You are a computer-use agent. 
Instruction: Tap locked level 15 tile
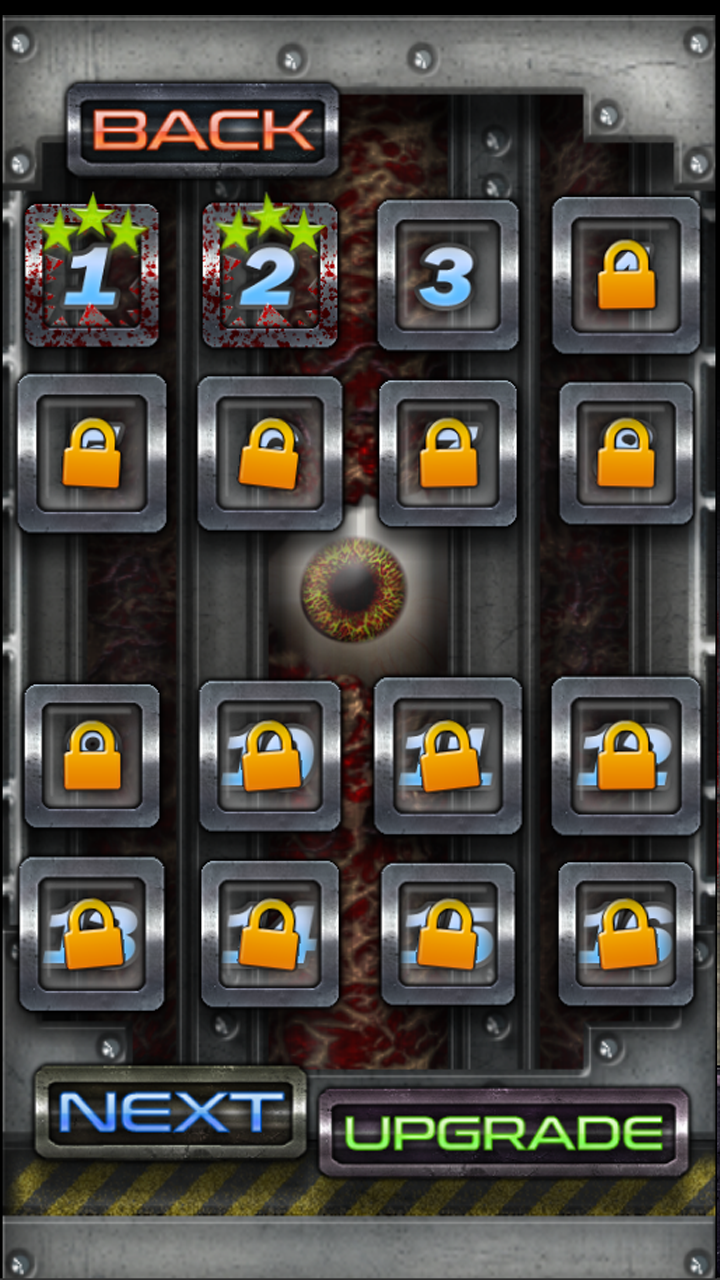click(448, 934)
